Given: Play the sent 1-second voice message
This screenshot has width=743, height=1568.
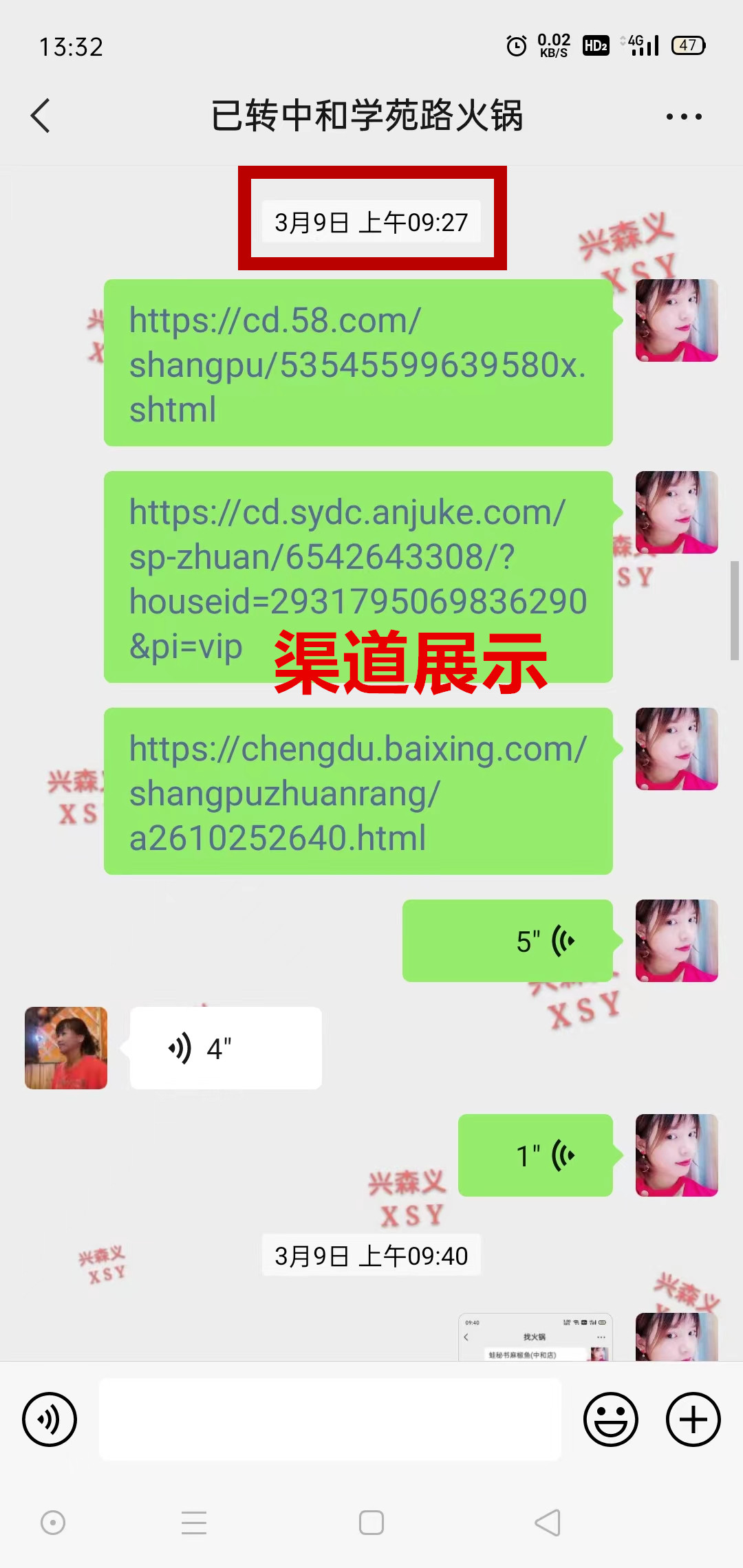Looking at the screenshot, I should coord(535,1155).
